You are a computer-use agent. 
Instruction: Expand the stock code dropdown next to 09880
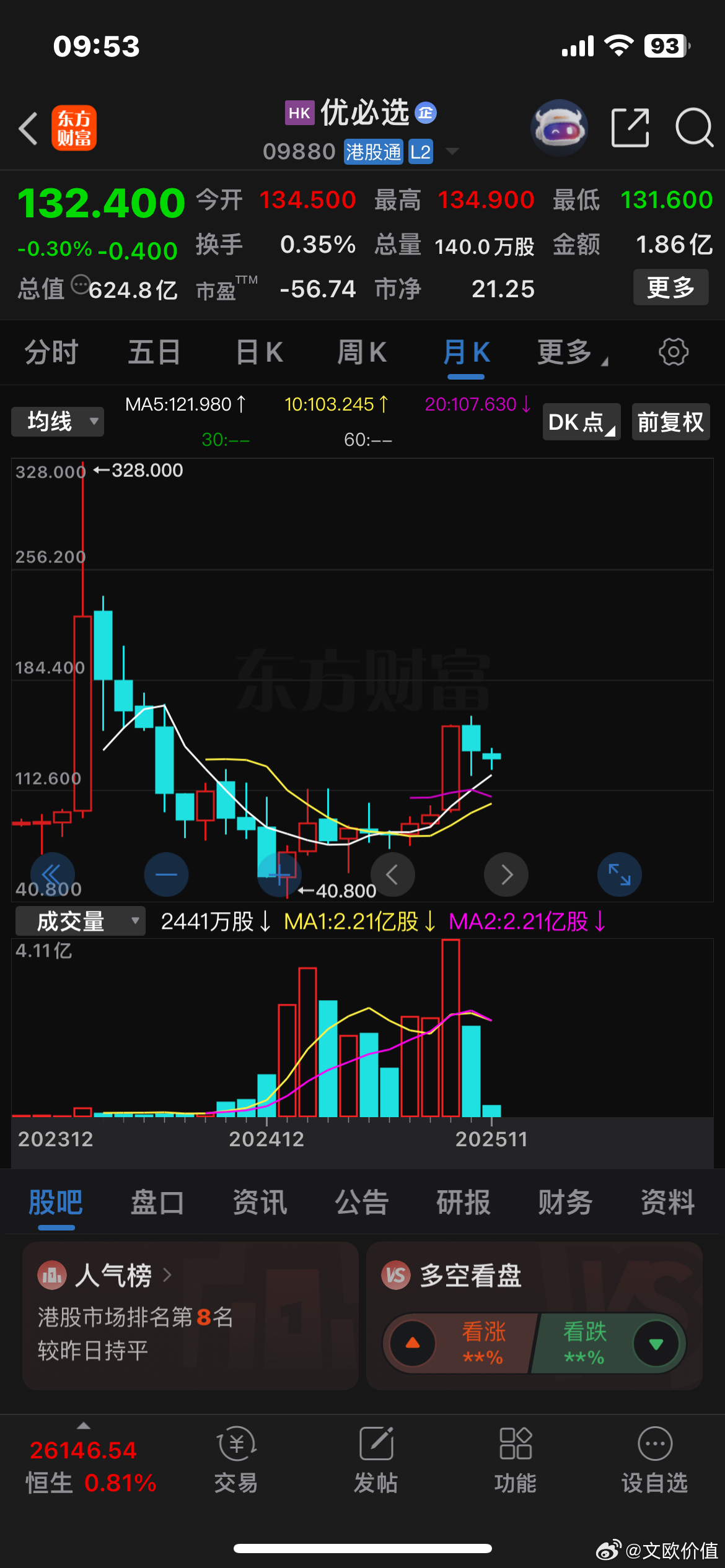pyautogui.click(x=453, y=151)
